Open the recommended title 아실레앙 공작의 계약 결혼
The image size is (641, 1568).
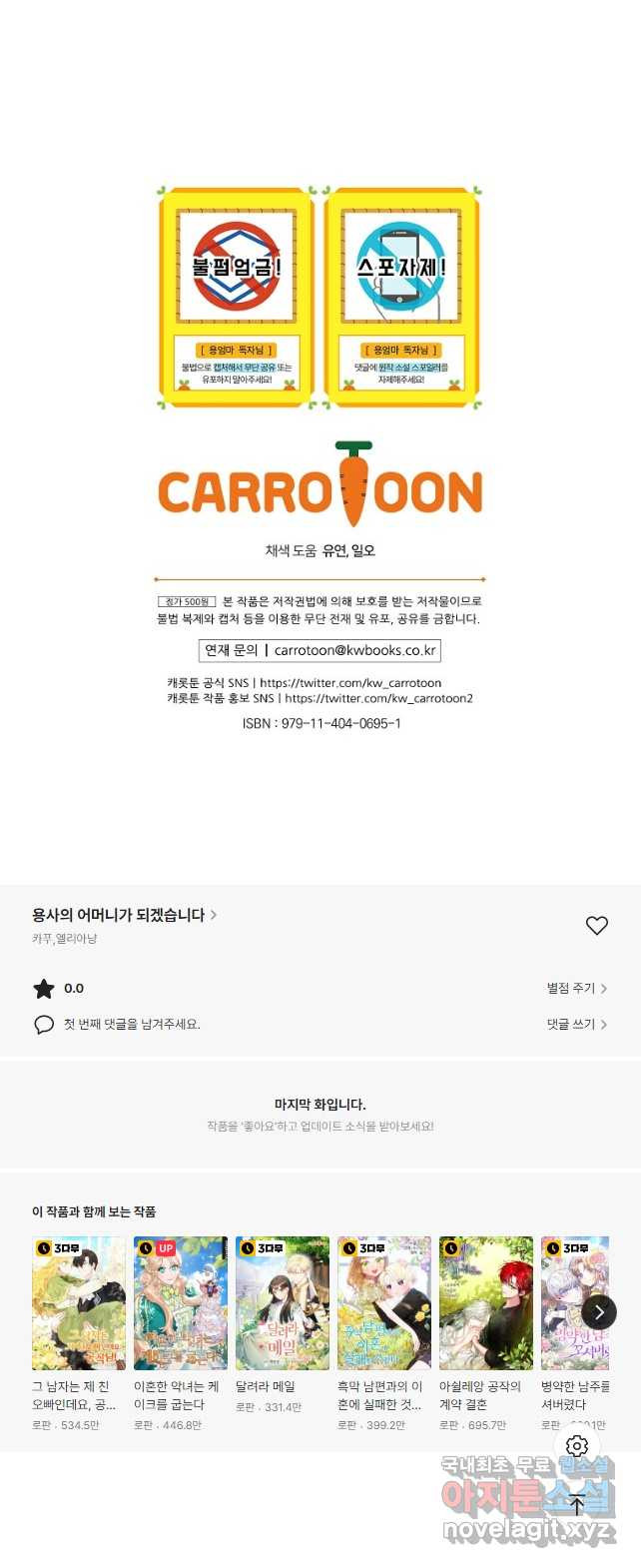(486, 1303)
